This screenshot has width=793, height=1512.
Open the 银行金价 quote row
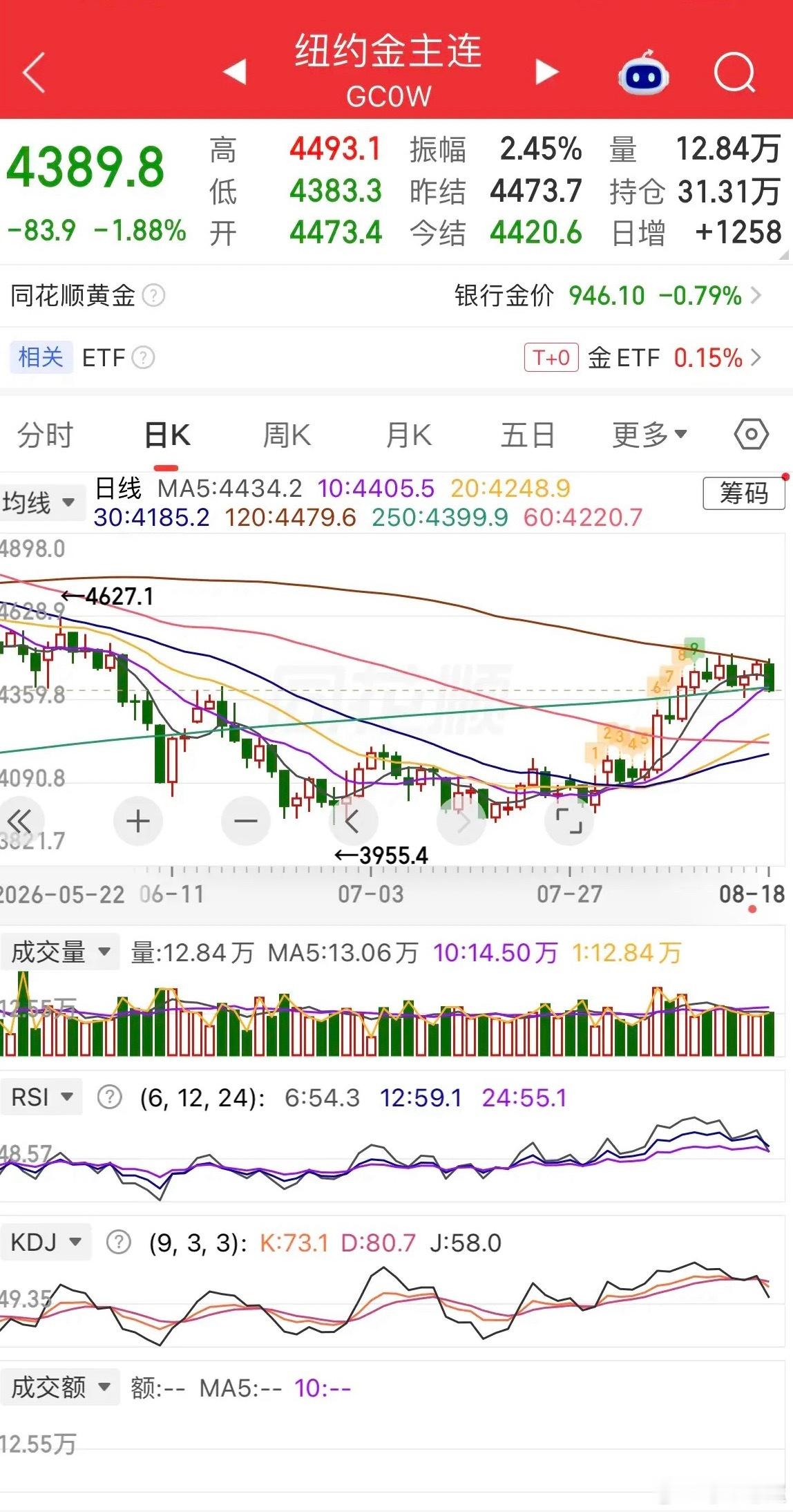tap(608, 296)
